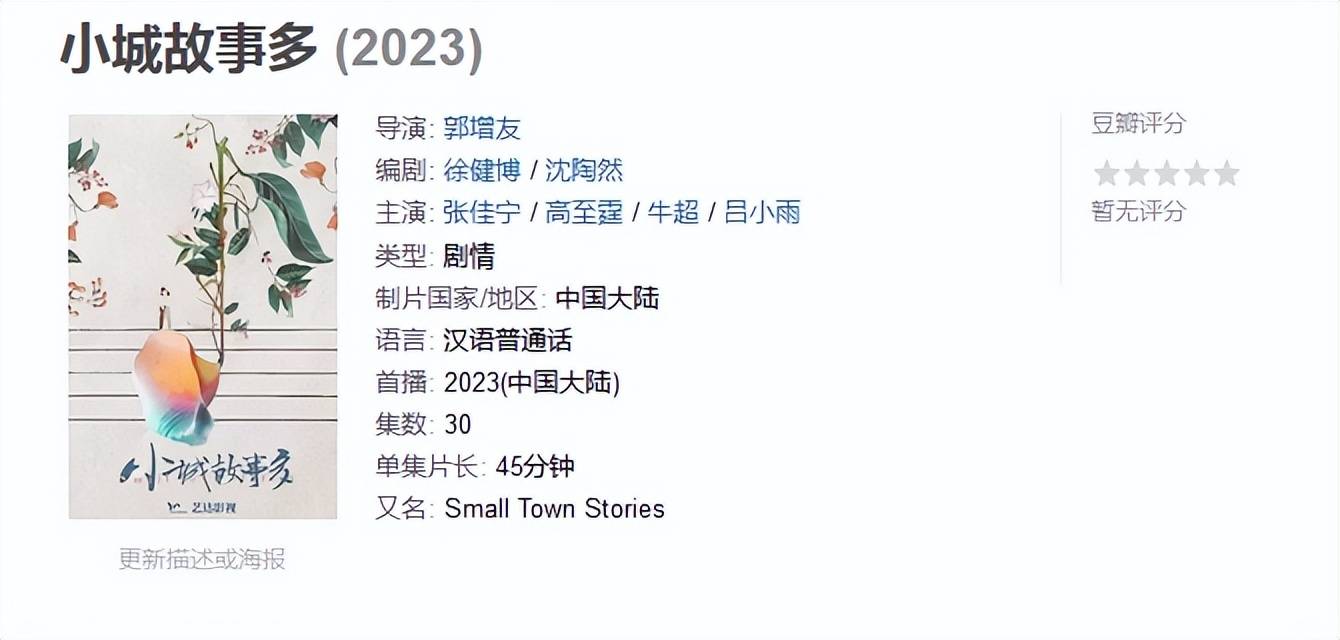Viewport: 1340px width, 640px height.
Task: Open screenwriter 沈陶然's page
Action: click(584, 170)
